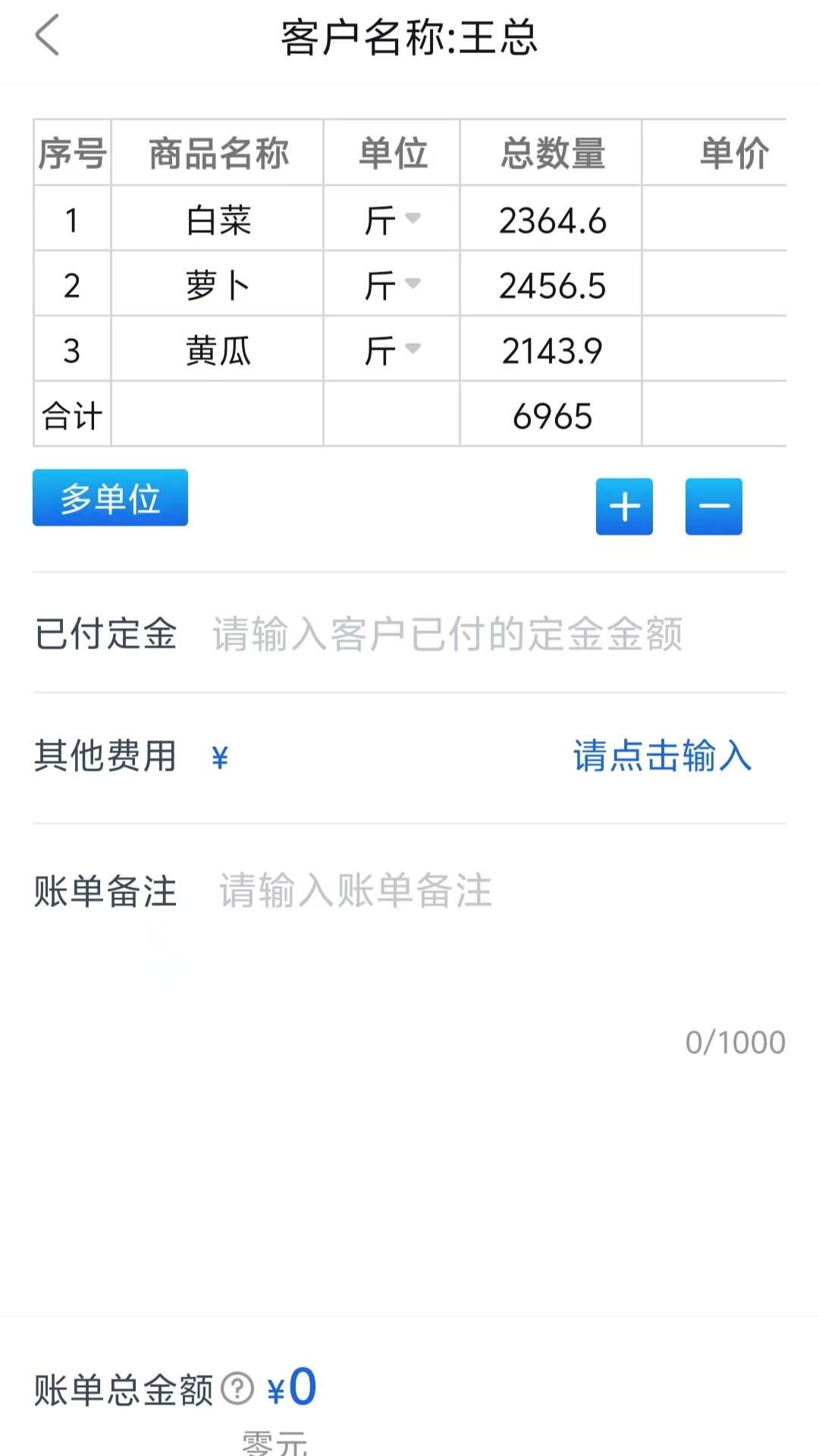Tap the 请输入账单备注 remark field
The height and width of the screenshot is (1456, 819).
click(353, 892)
